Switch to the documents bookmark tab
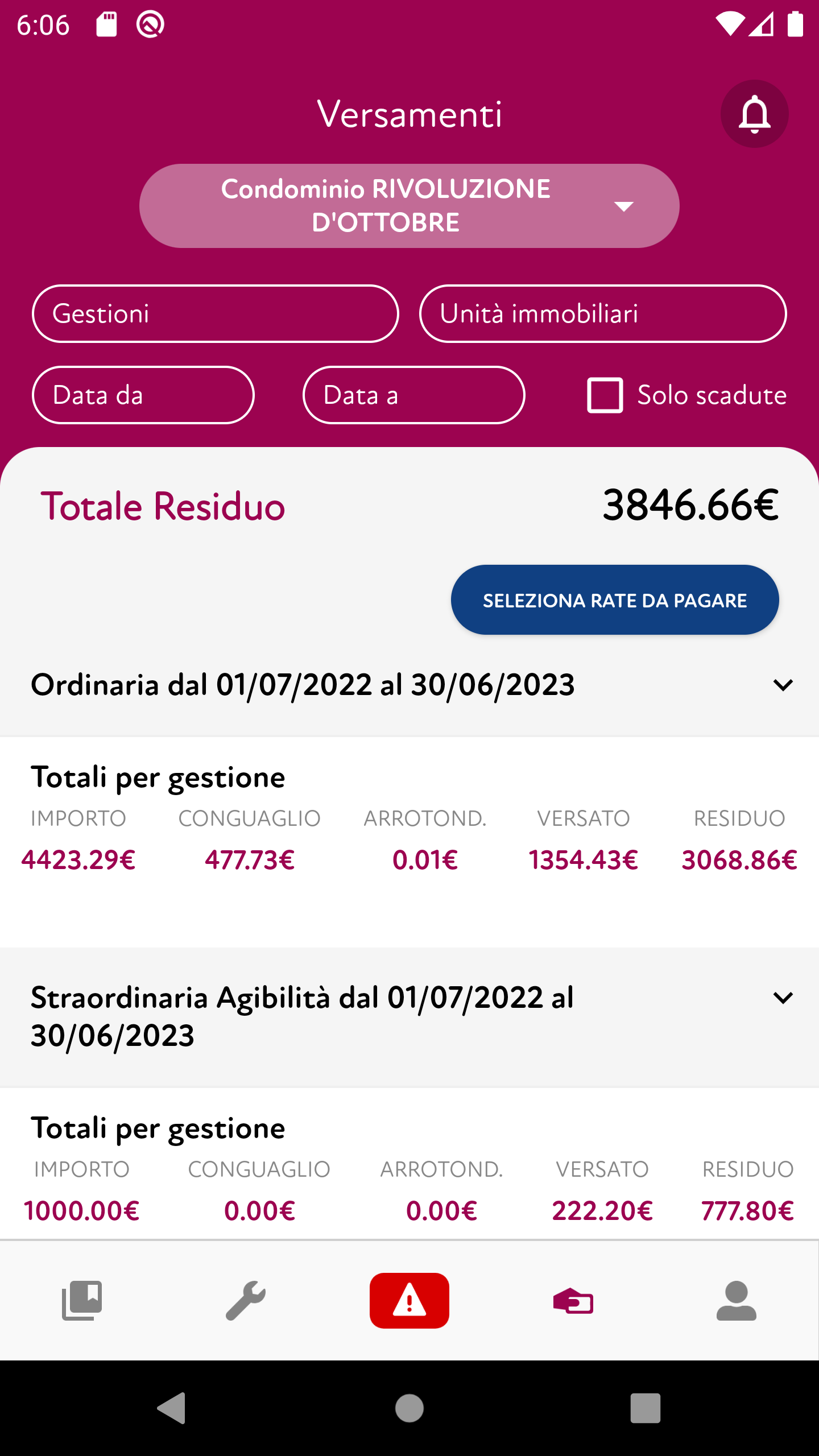Viewport: 819px width, 1456px height. click(x=82, y=1301)
